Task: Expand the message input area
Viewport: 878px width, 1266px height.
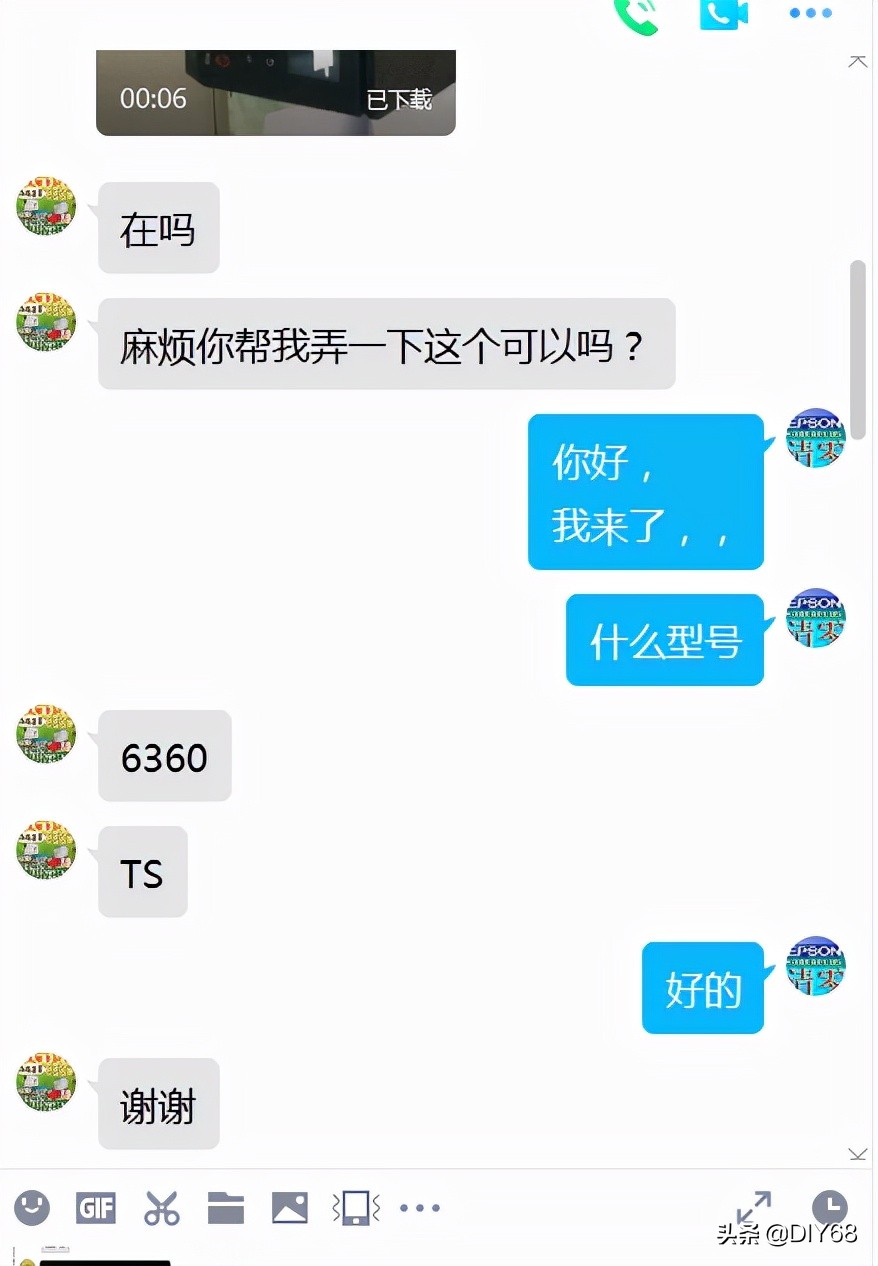Action: pos(754,1207)
